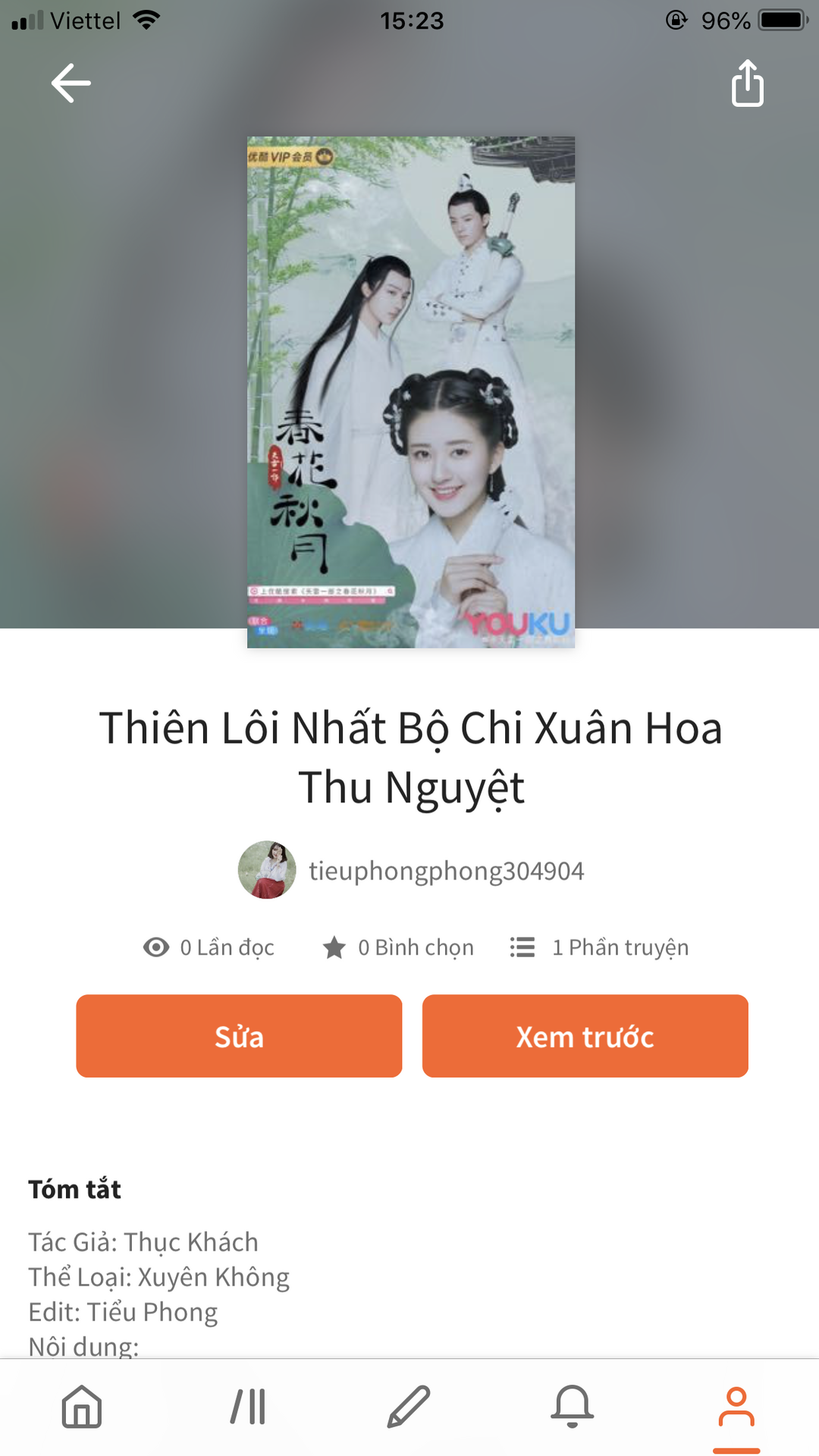
Task: Switch to the Write pencil tab
Action: [x=409, y=1407]
